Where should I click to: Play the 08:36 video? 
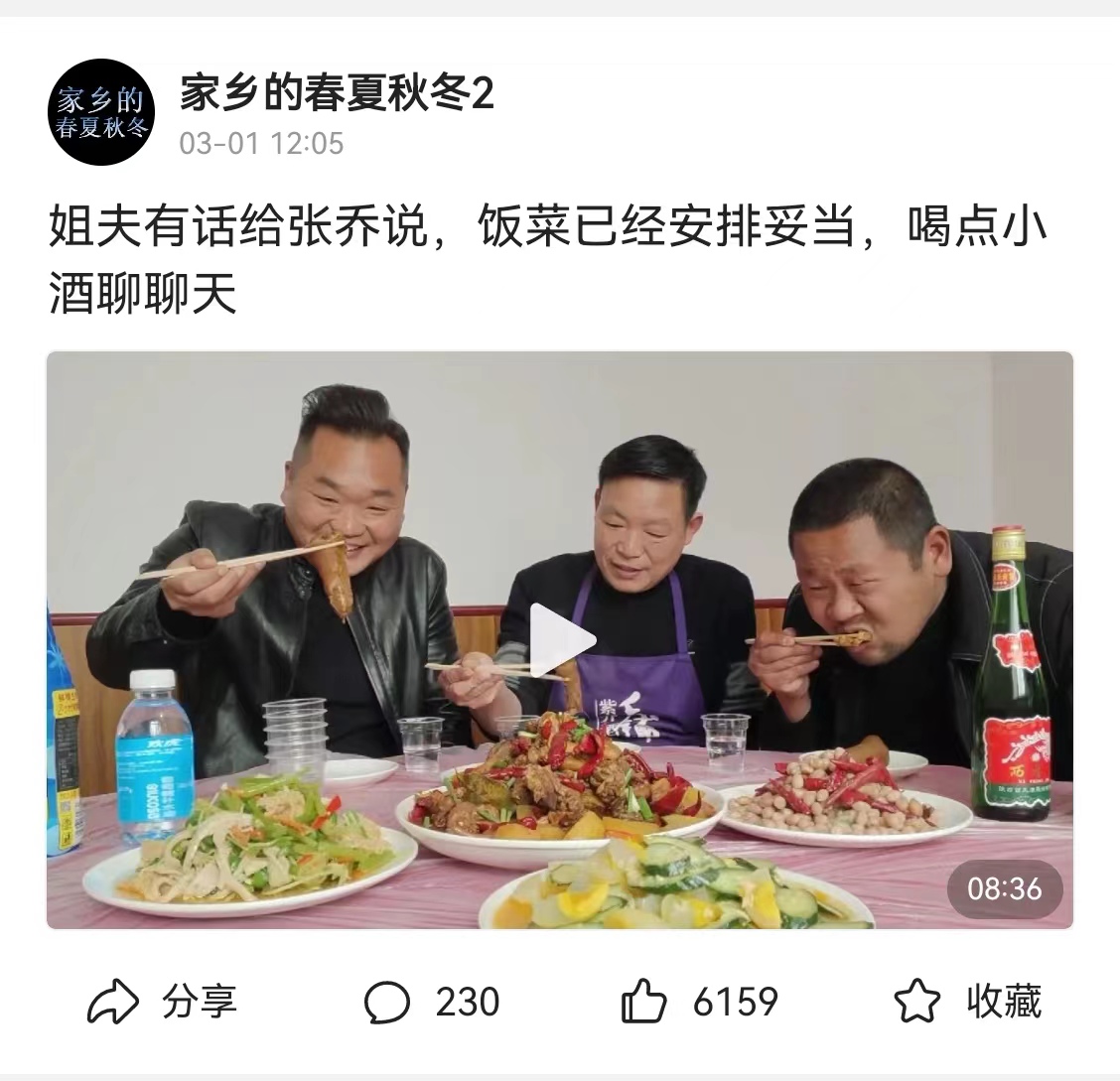tap(560, 640)
